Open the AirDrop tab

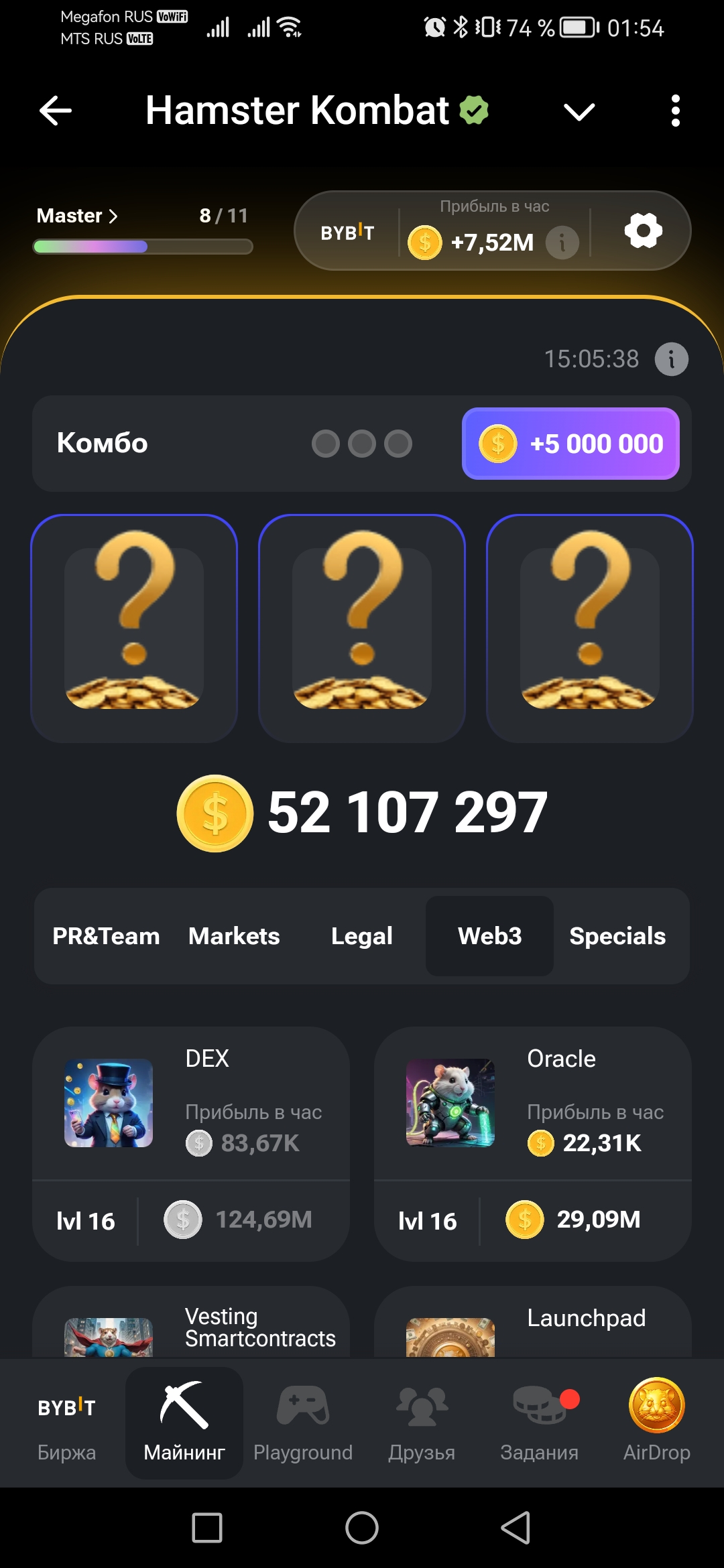coord(656,1423)
